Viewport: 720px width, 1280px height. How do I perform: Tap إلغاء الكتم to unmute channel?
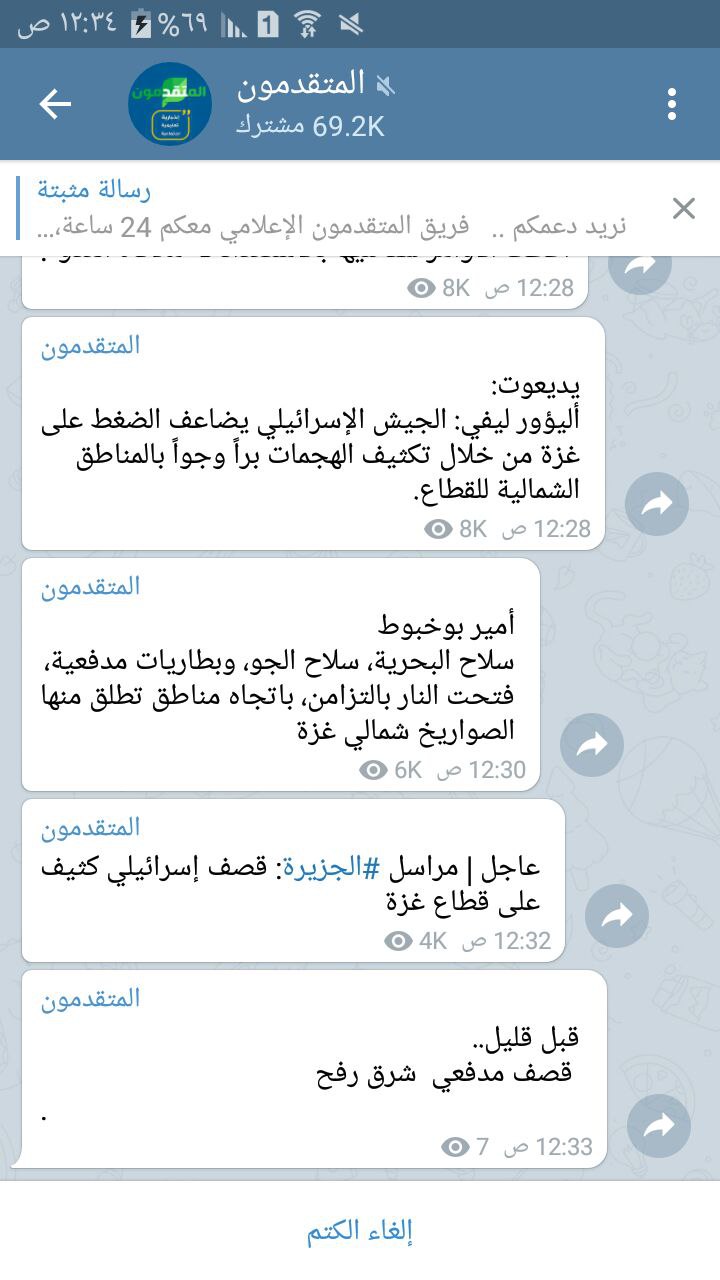pos(360,1231)
